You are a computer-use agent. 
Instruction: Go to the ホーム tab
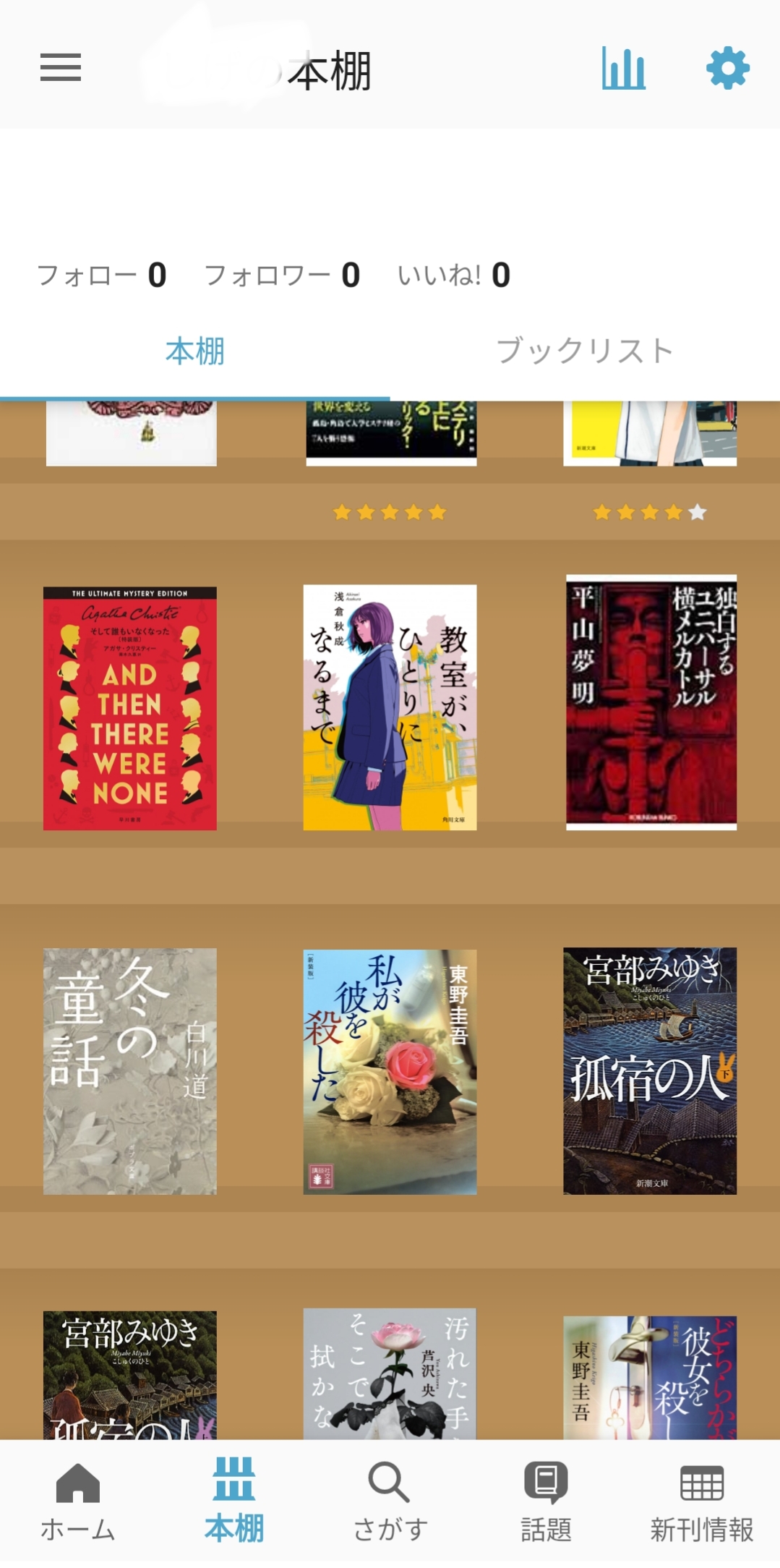click(x=78, y=1503)
